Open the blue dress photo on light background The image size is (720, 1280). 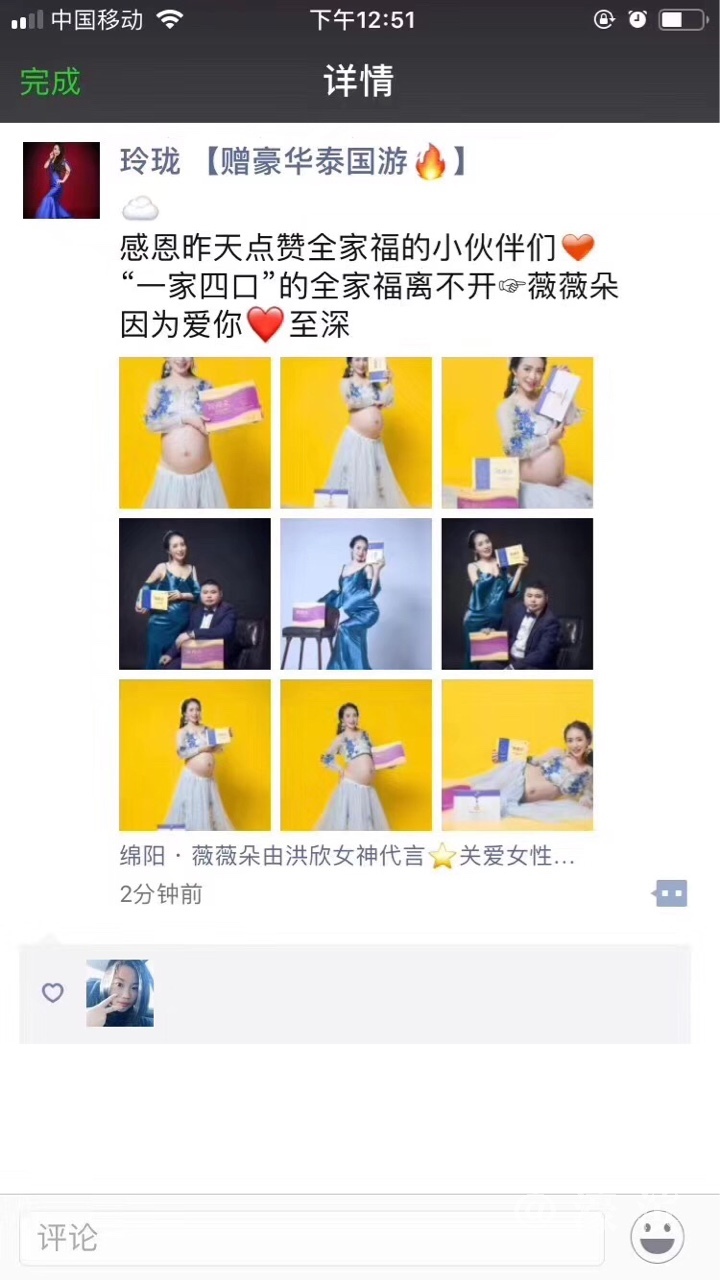[356, 593]
